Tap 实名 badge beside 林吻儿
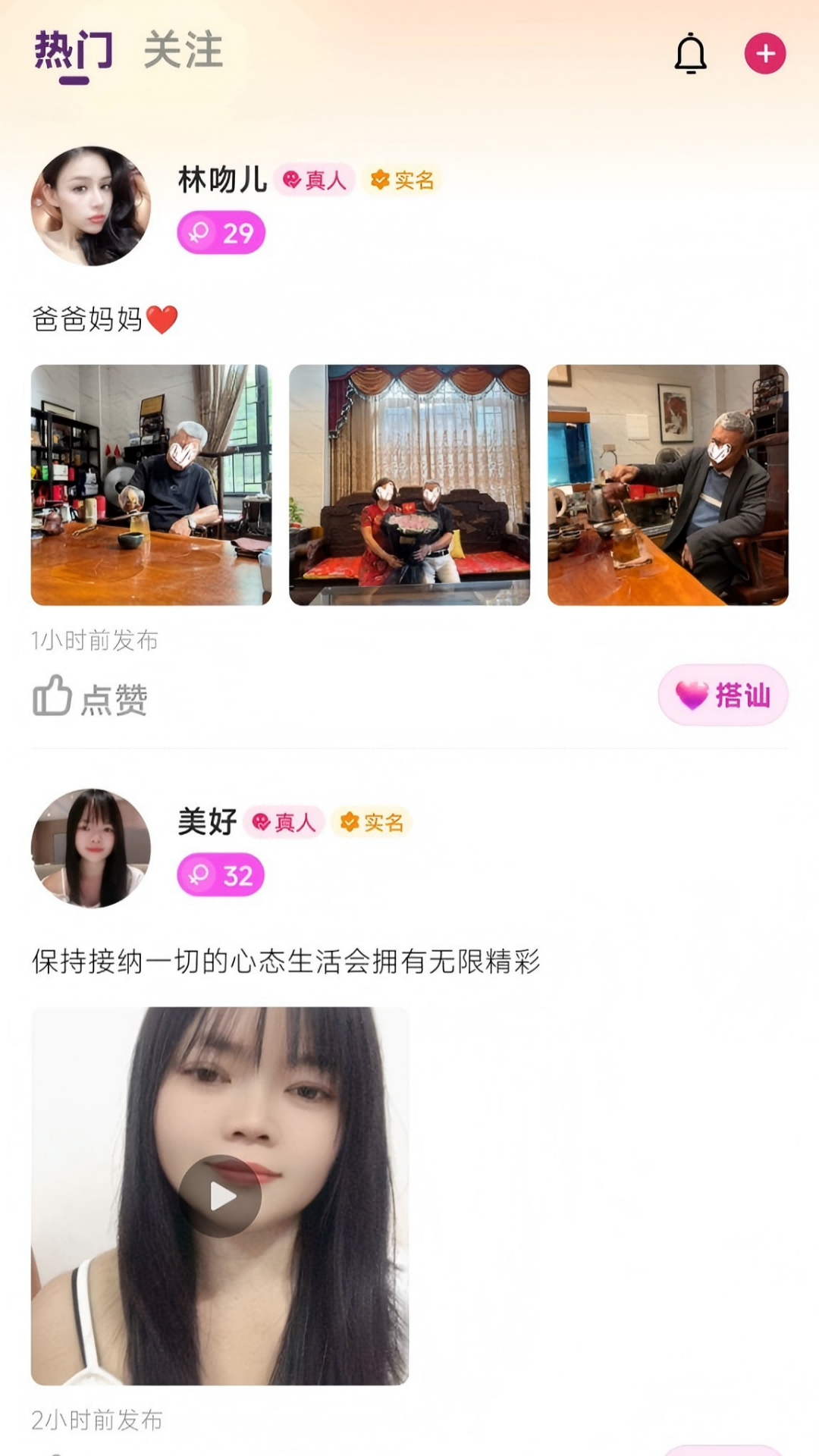 point(400,180)
